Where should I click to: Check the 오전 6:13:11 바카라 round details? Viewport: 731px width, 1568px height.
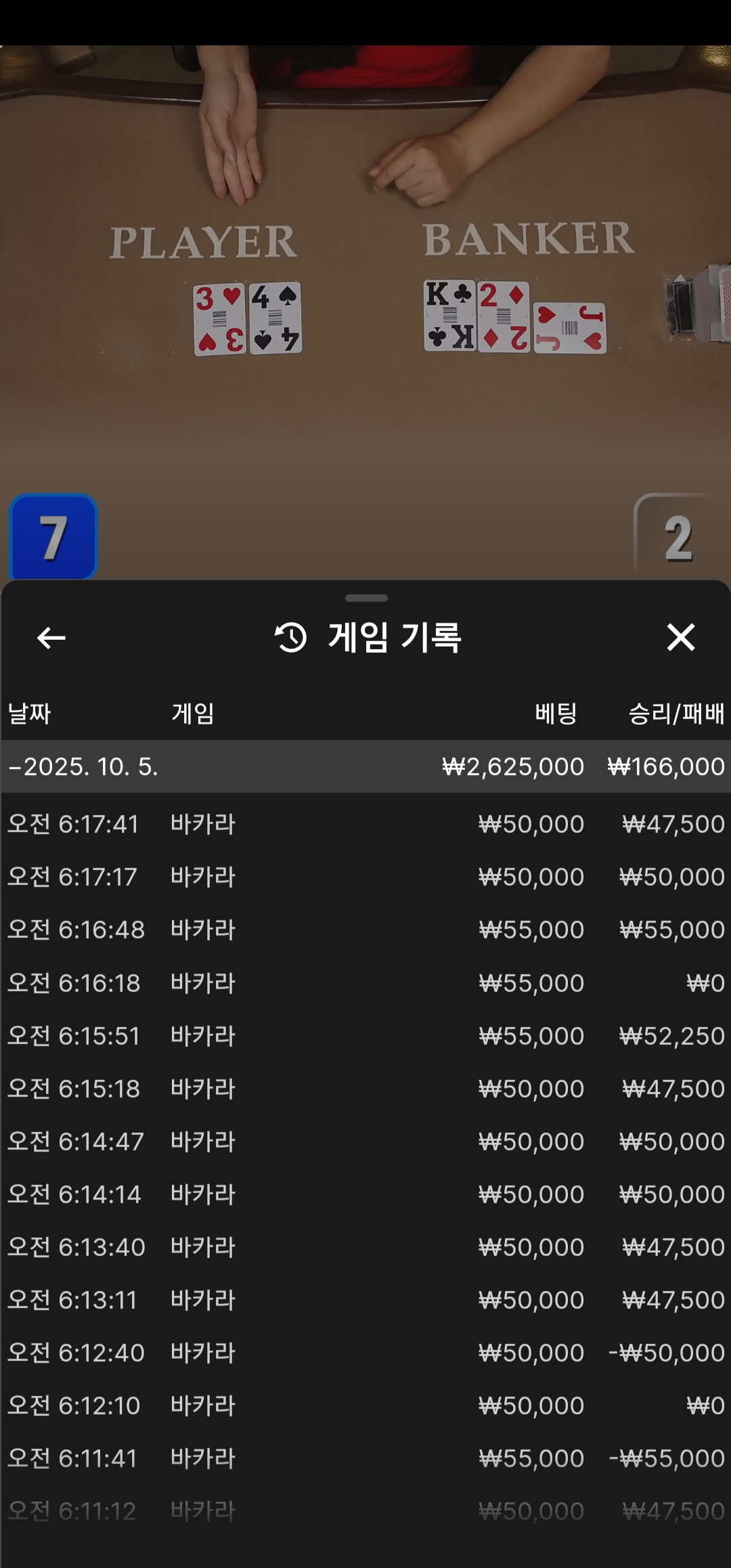[365, 1300]
